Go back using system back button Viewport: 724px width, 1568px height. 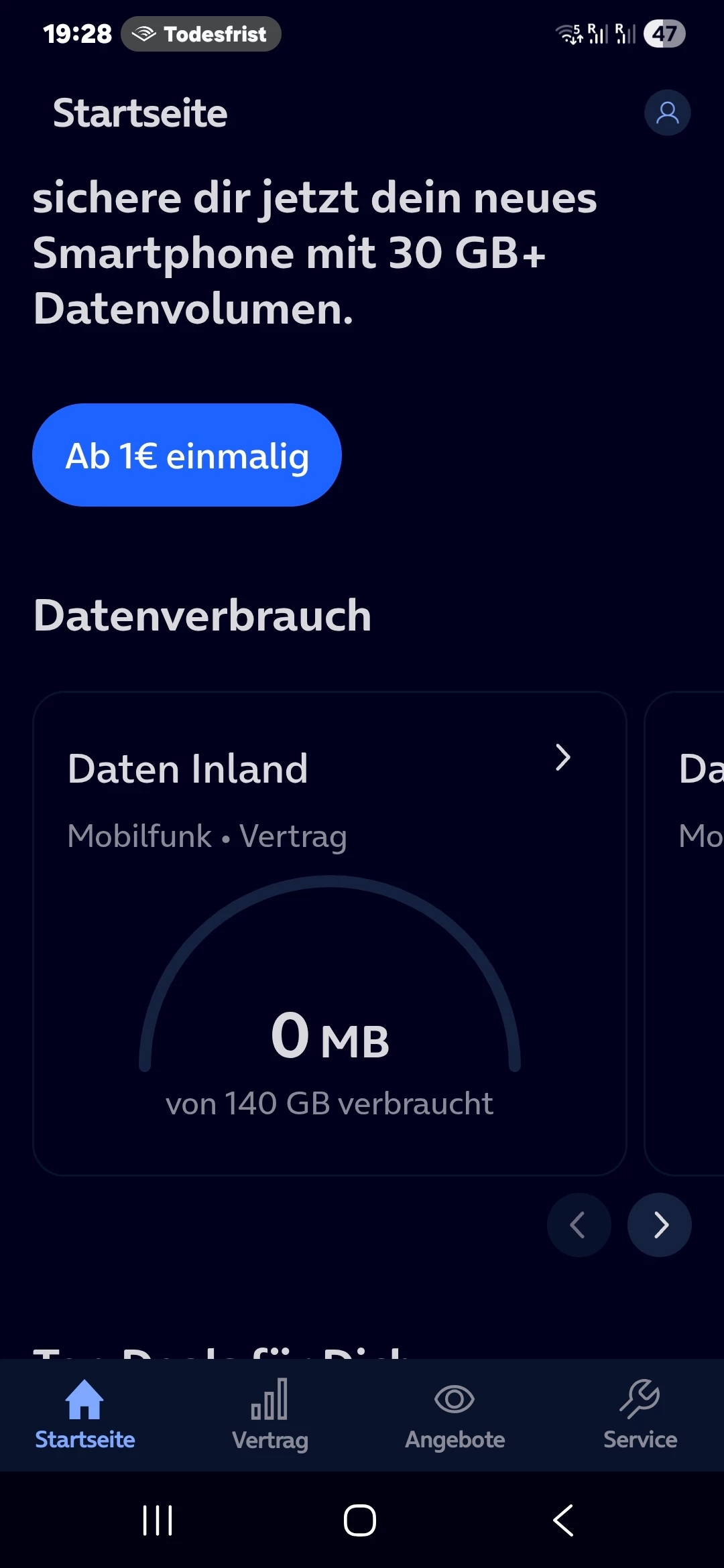tap(563, 1520)
